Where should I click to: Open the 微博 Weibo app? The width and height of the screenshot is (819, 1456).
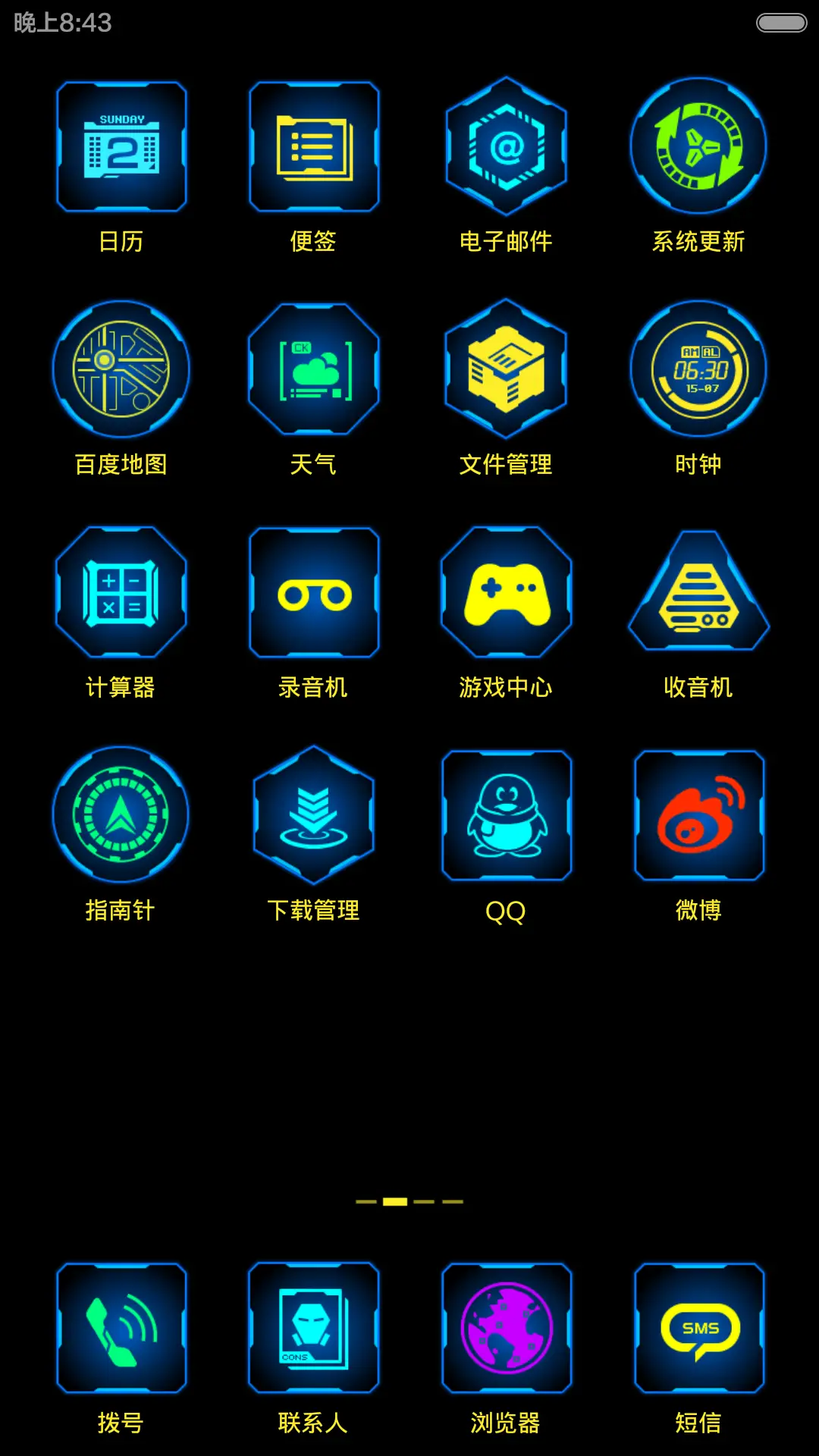click(x=698, y=814)
